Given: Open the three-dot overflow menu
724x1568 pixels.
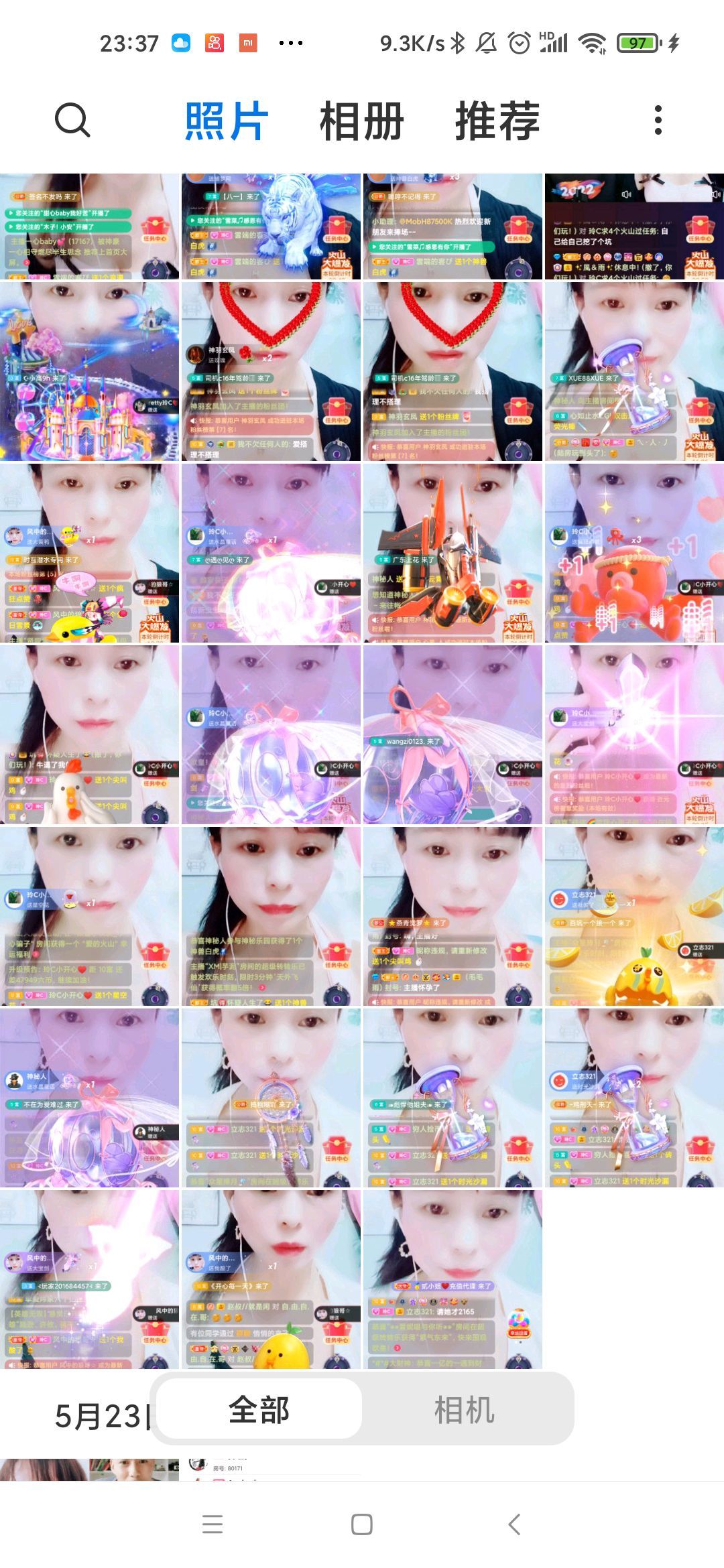Looking at the screenshot, I should click(658, 121).
